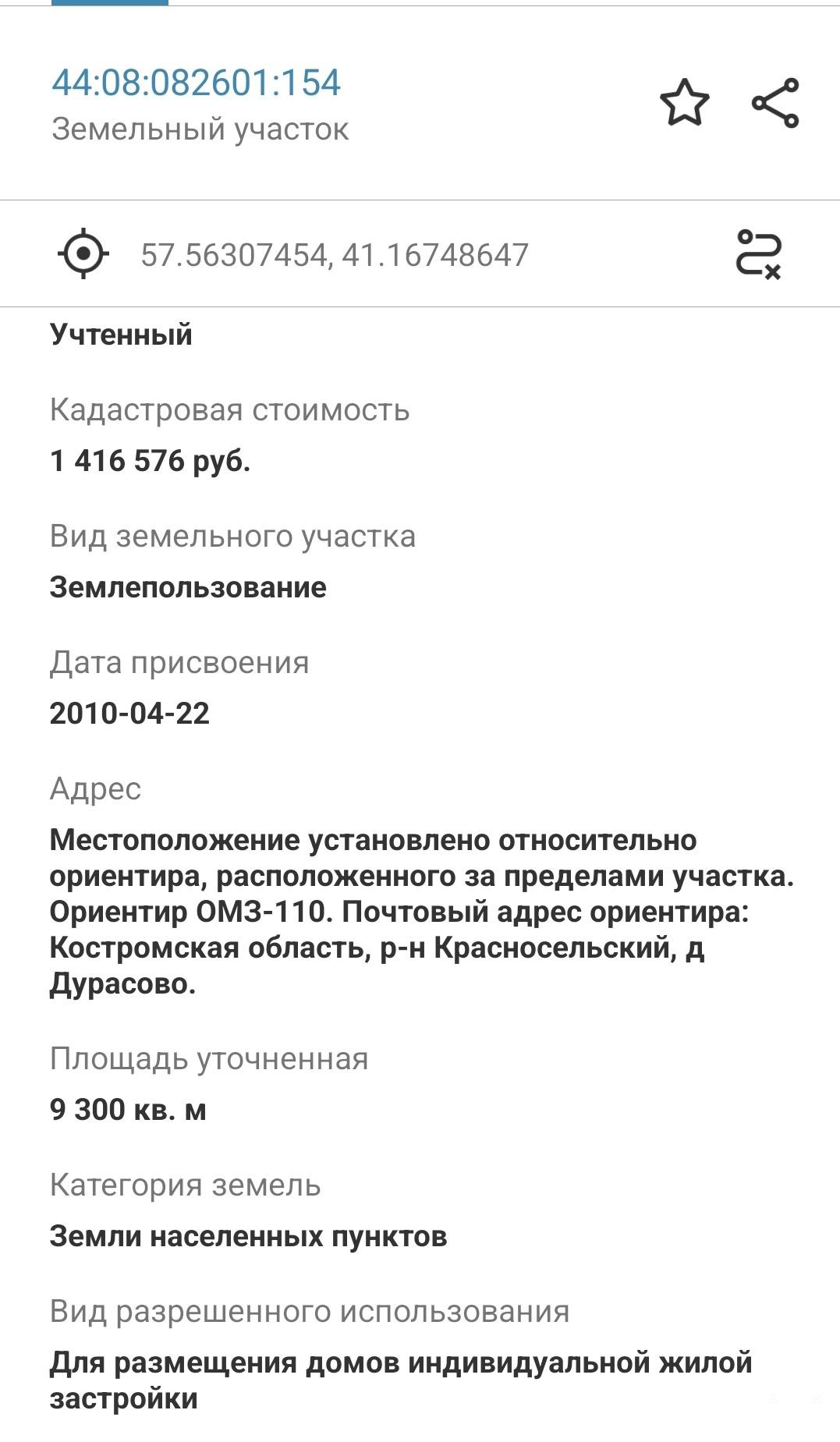Image resolution: width=840 pixels, height=1442 pixels.
Task: Share the land plot details
Action: point(775,103)
